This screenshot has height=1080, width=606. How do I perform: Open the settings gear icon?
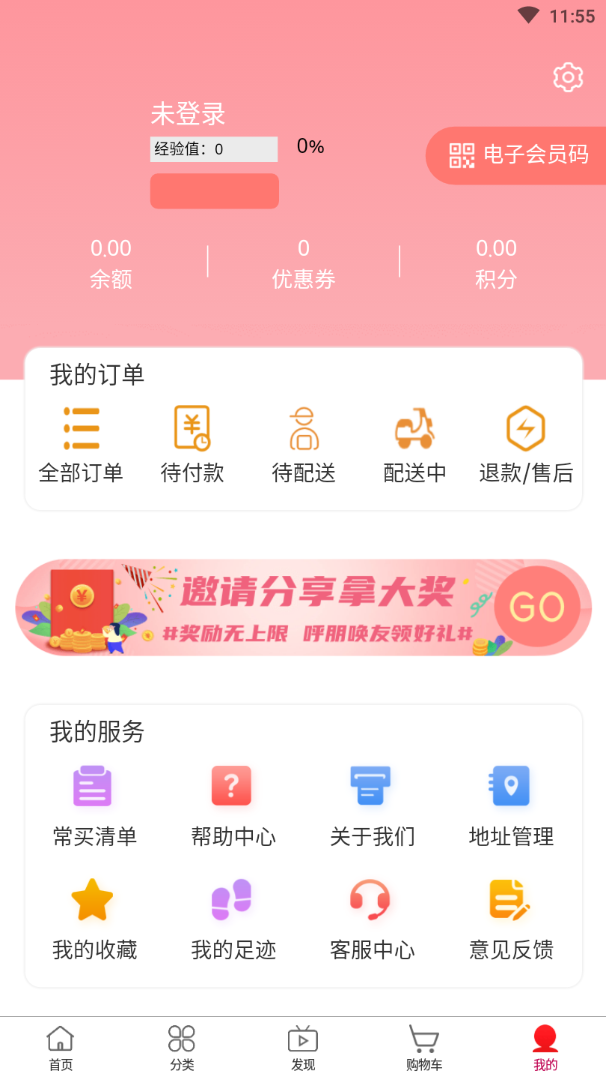coord(568,77)
